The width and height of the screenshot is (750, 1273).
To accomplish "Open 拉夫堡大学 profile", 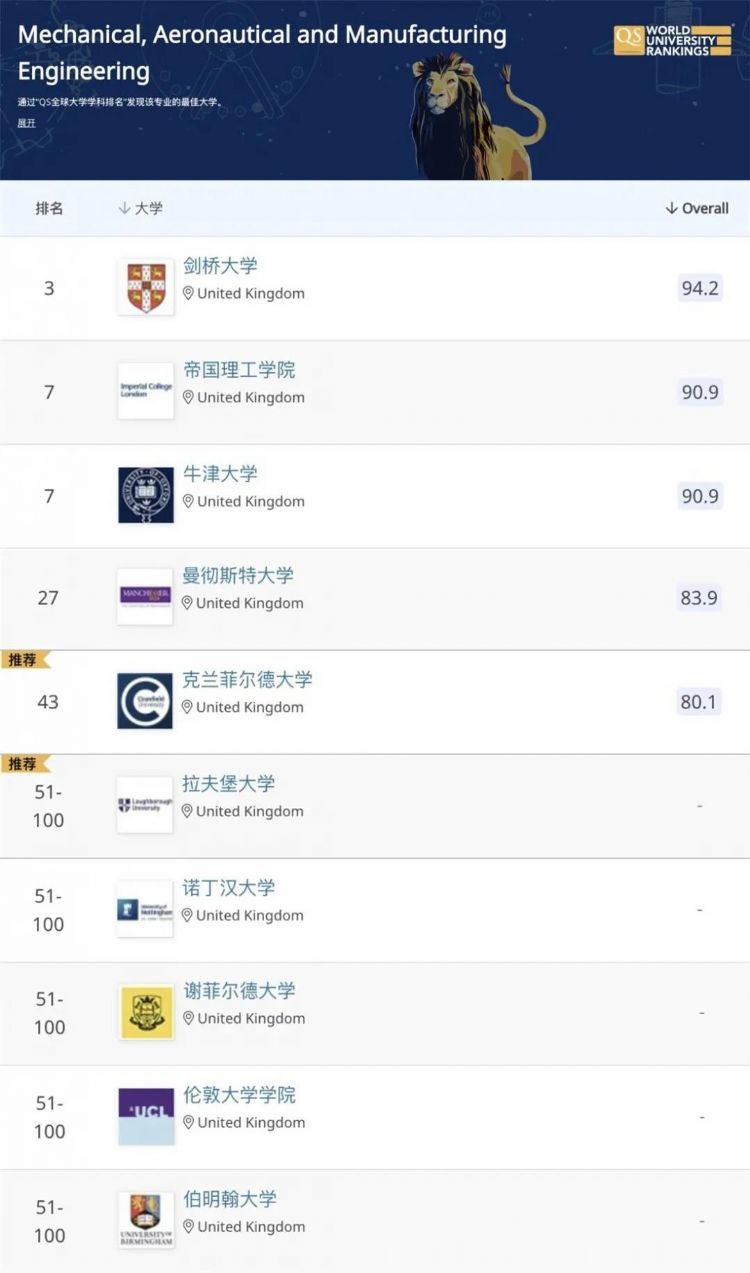I will pyautogui.click(x=228, y=784).
